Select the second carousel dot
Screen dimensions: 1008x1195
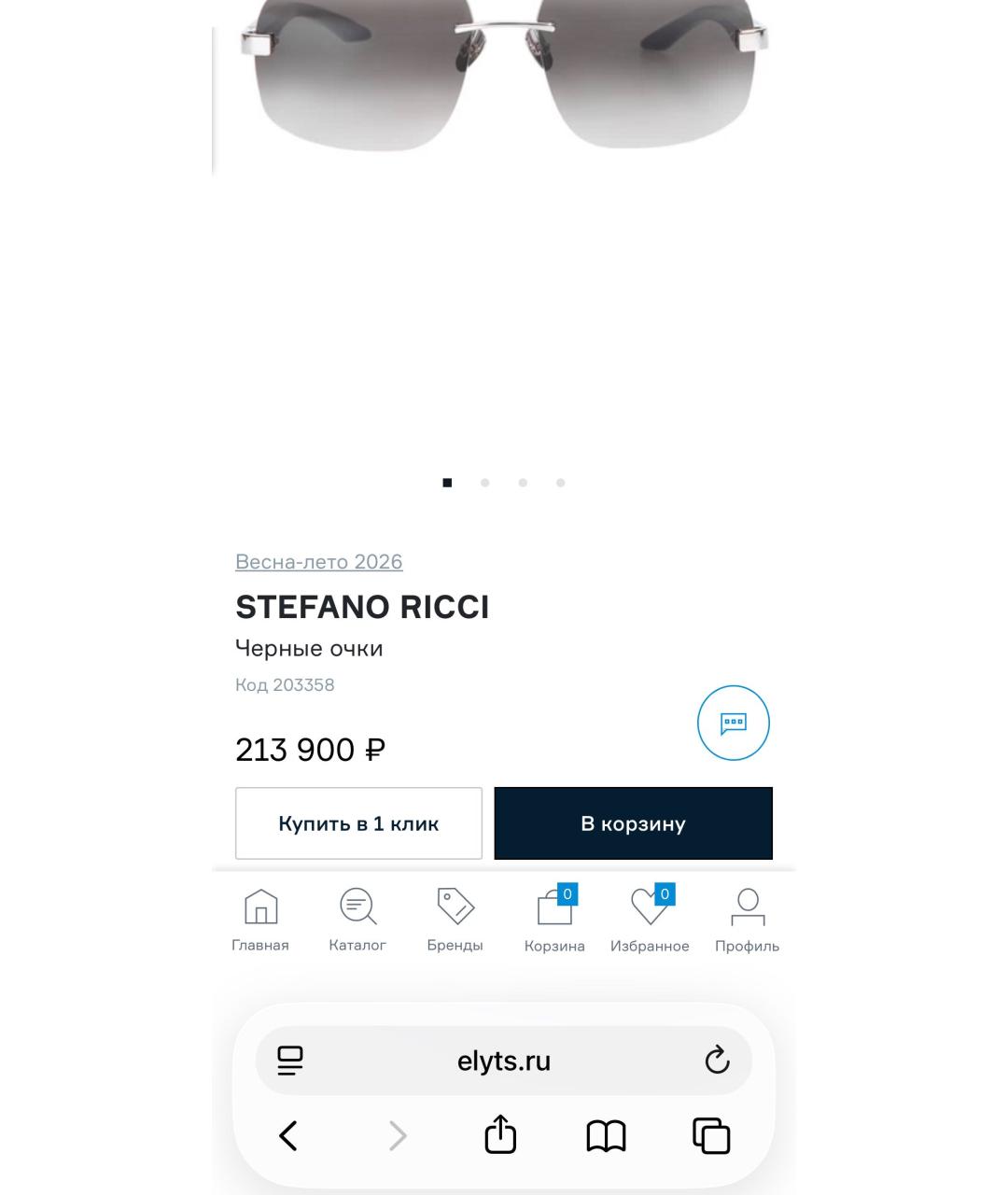tap(485, 483)
